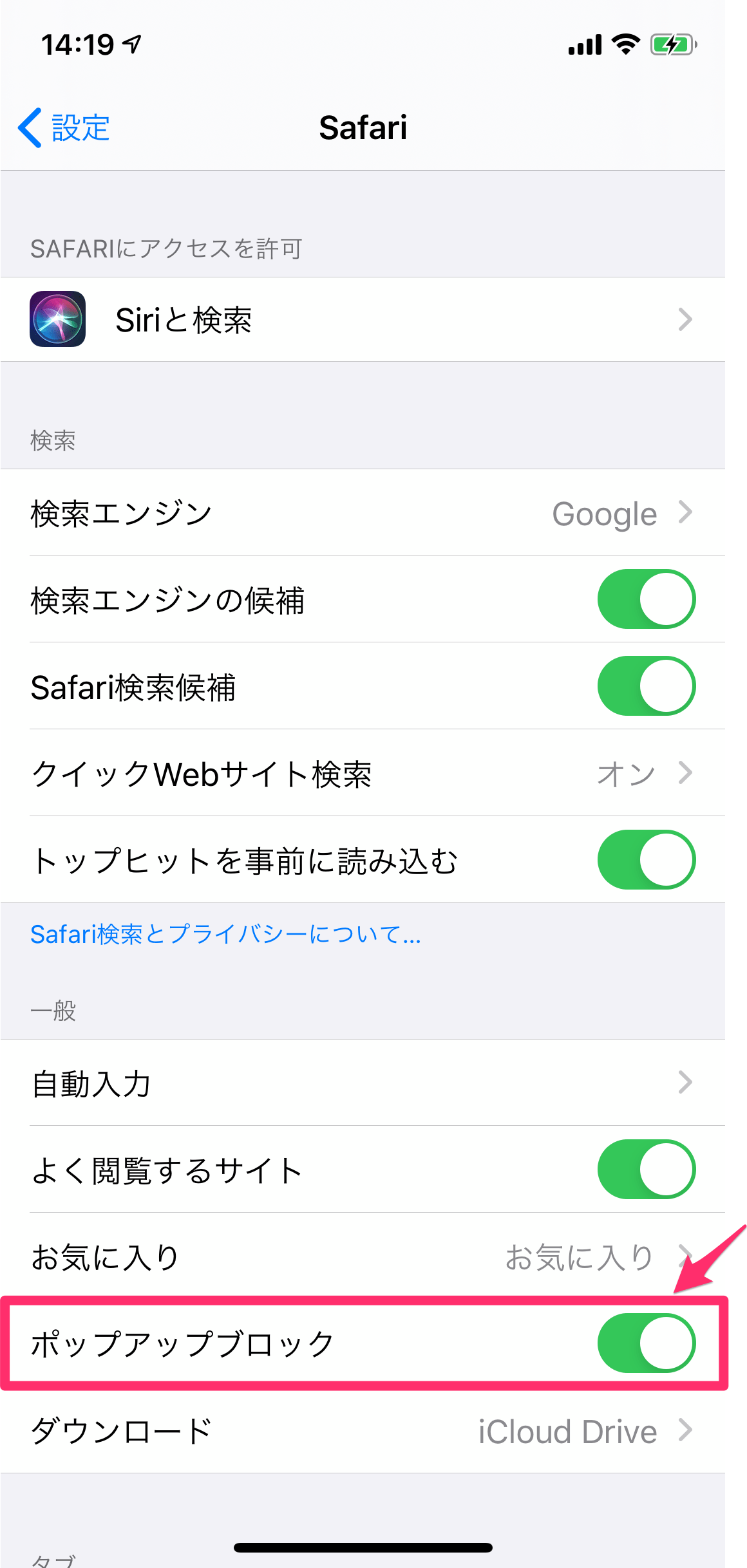Open the Siriと検索 settings row
This screenshot has height=1568, width=747.
coord(373,320)
